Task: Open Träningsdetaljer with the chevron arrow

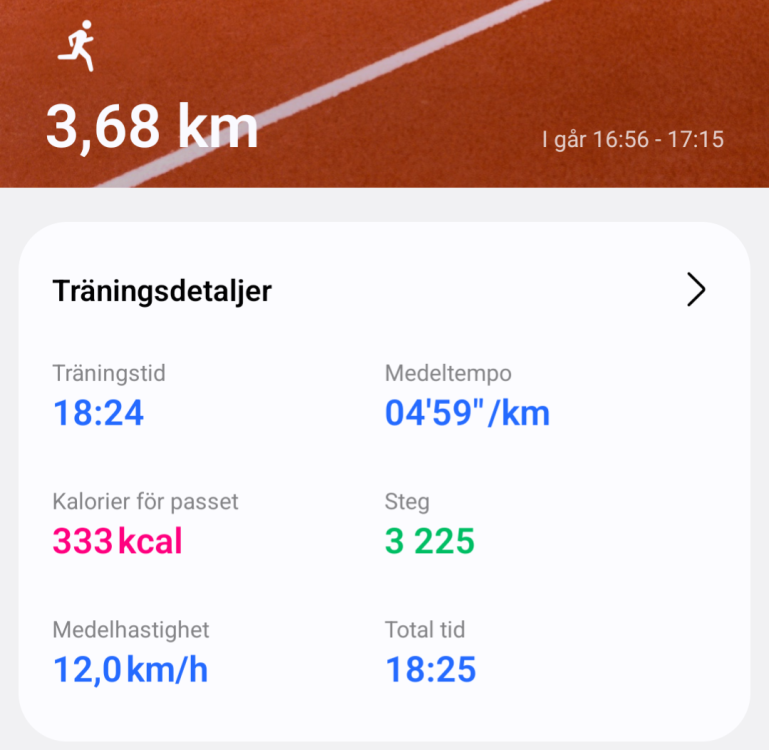Action: click(x=696, y=290)
